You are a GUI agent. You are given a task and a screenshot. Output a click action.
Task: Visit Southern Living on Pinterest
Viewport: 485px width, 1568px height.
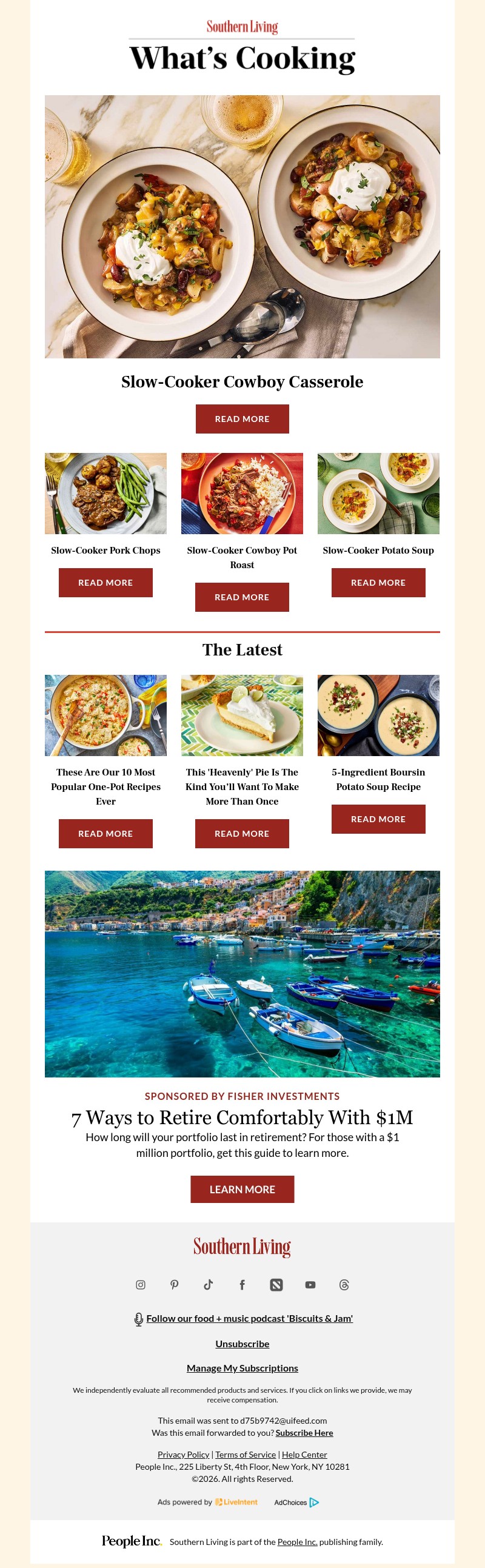point(175,1284)
